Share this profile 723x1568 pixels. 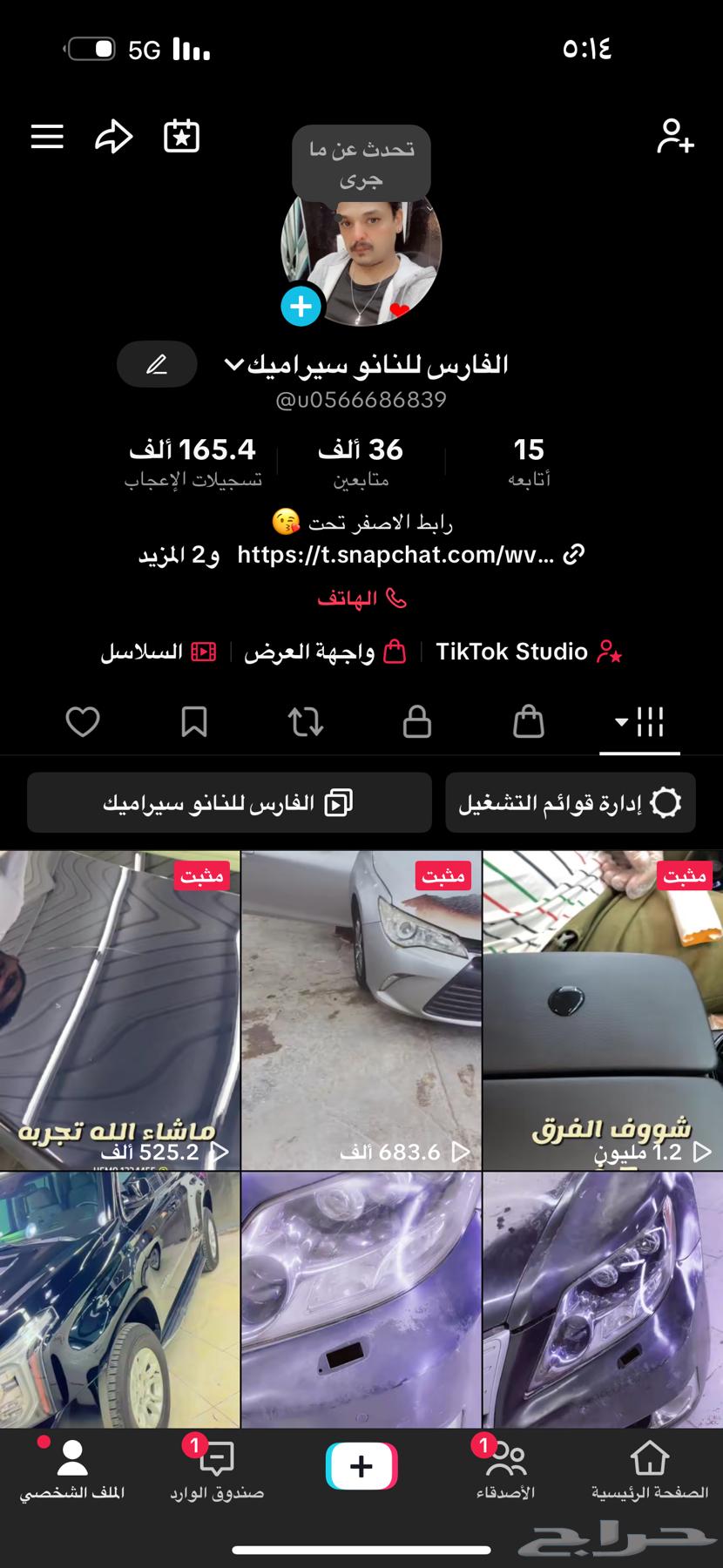113,137
